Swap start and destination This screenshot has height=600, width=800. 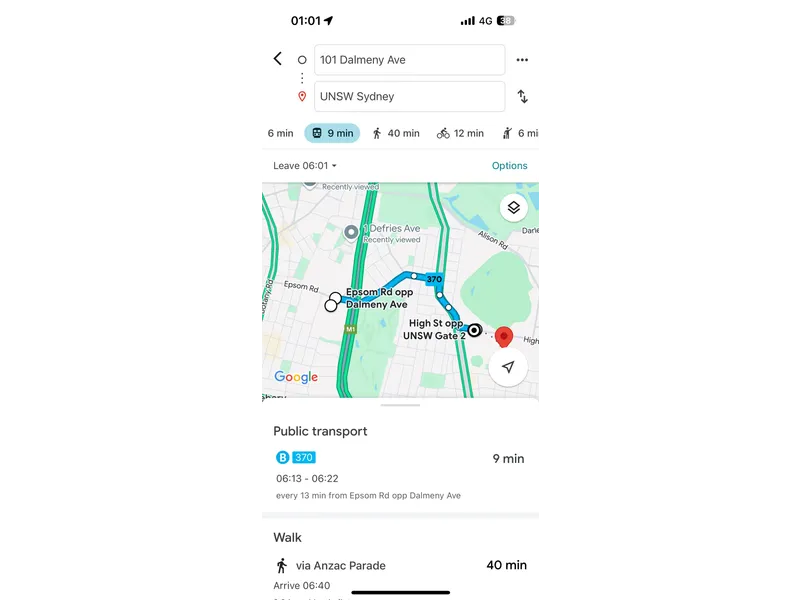pyautogui.click(x=522, y=97)
